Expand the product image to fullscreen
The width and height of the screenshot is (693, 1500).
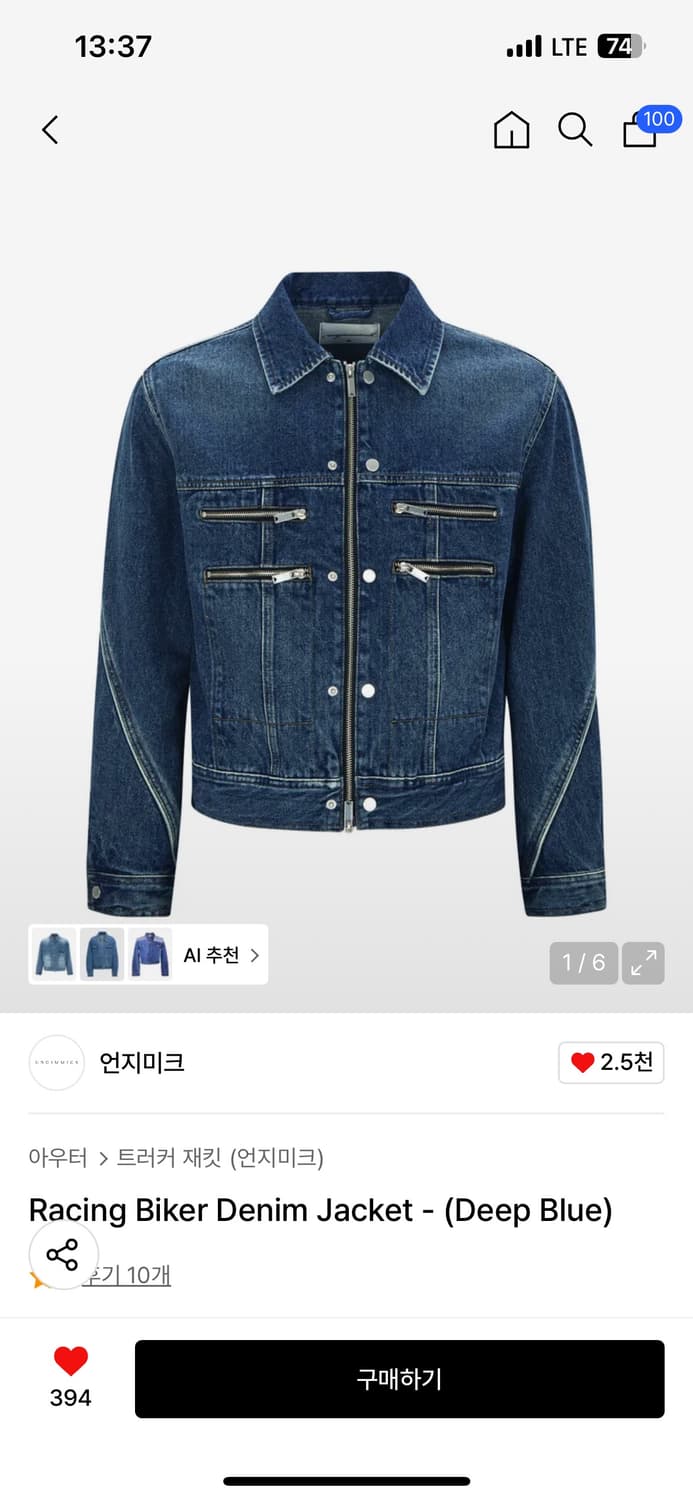coord(643,963)
